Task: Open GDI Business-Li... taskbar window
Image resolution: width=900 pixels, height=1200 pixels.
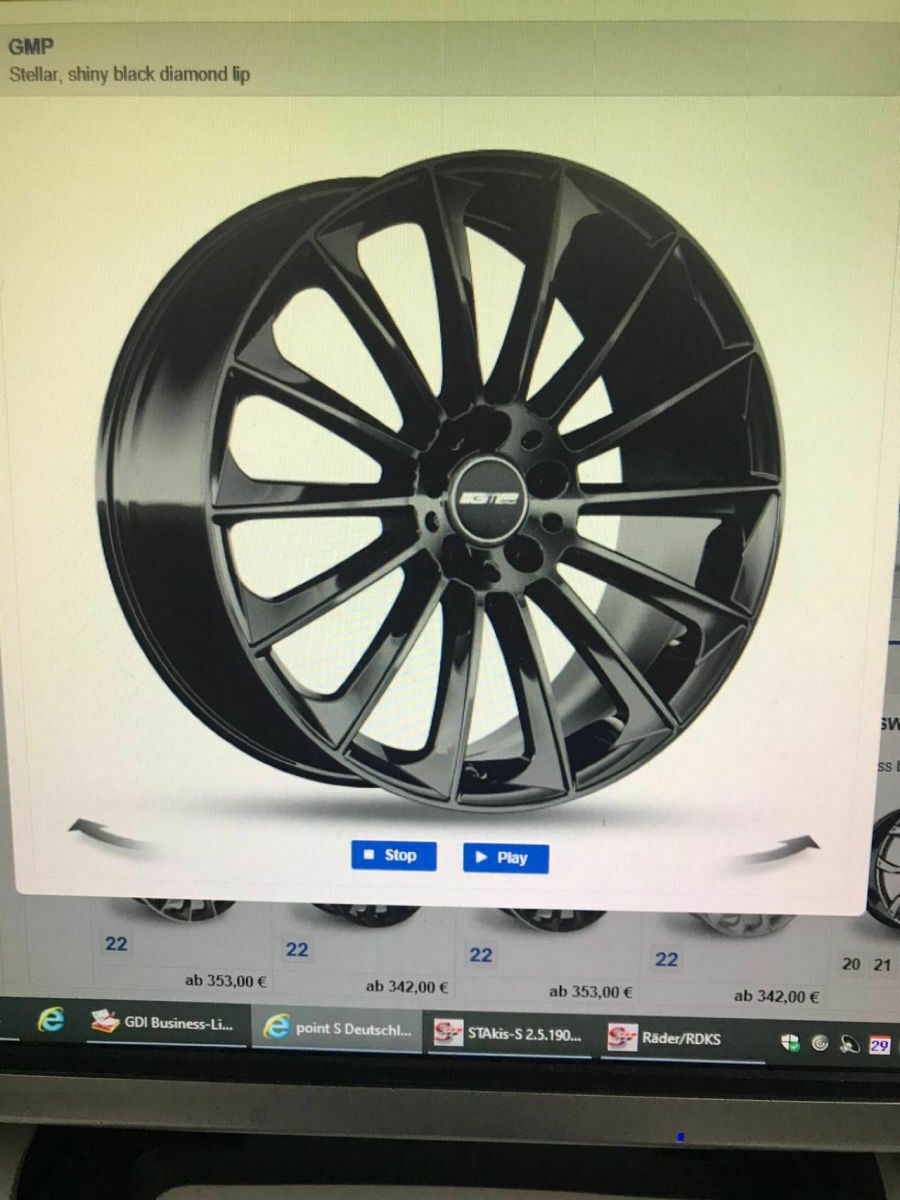Action: click(x=164, y=1023)
